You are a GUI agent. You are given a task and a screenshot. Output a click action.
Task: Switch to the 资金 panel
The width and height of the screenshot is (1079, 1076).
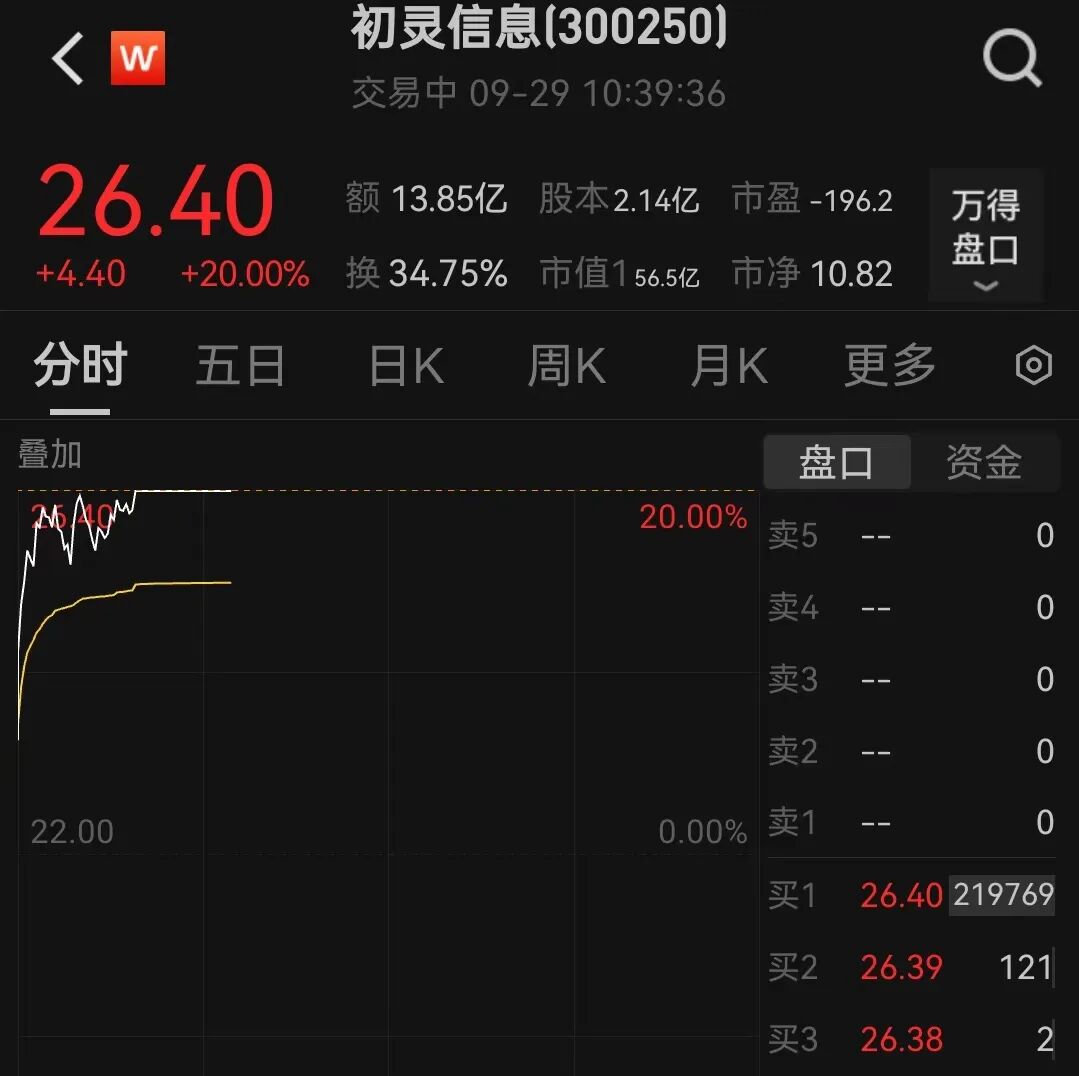point(984,462)
